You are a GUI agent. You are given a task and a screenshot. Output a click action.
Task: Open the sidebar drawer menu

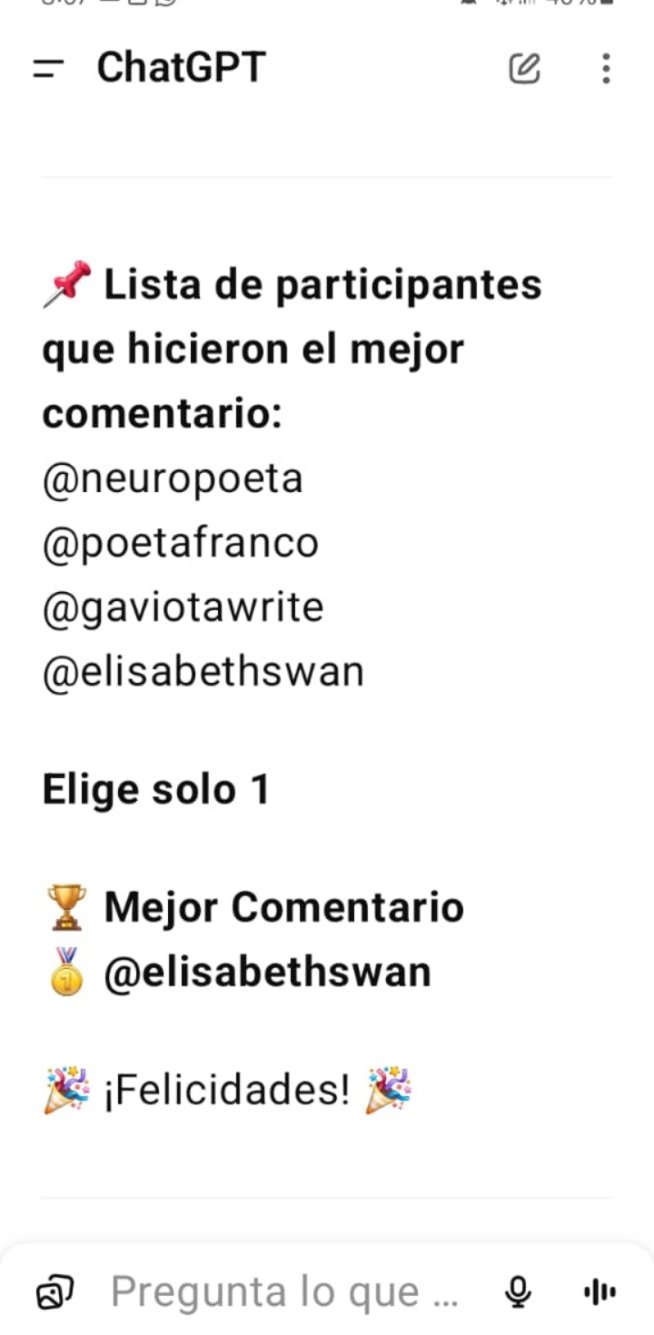[48, 68]
